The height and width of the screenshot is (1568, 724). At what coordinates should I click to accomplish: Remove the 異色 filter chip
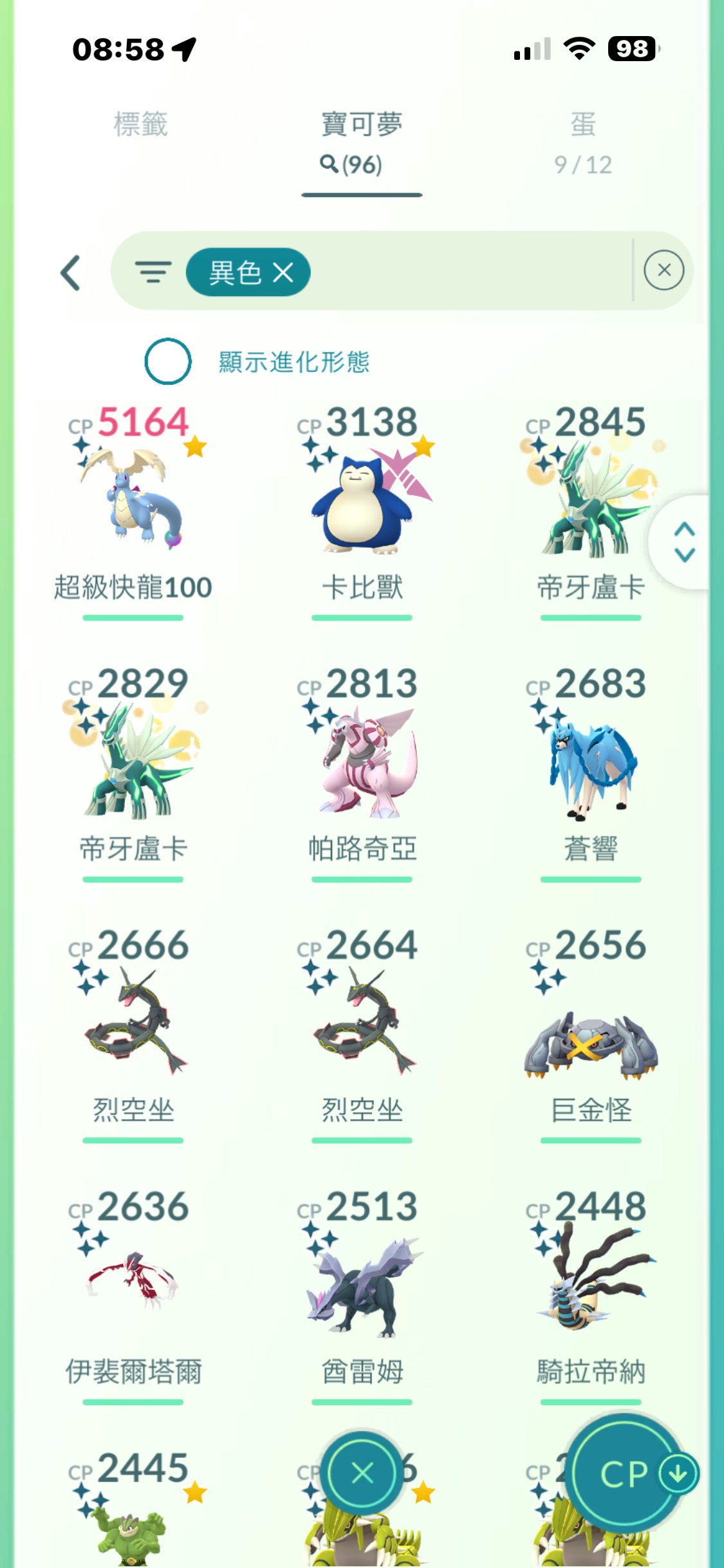(283, 272)
